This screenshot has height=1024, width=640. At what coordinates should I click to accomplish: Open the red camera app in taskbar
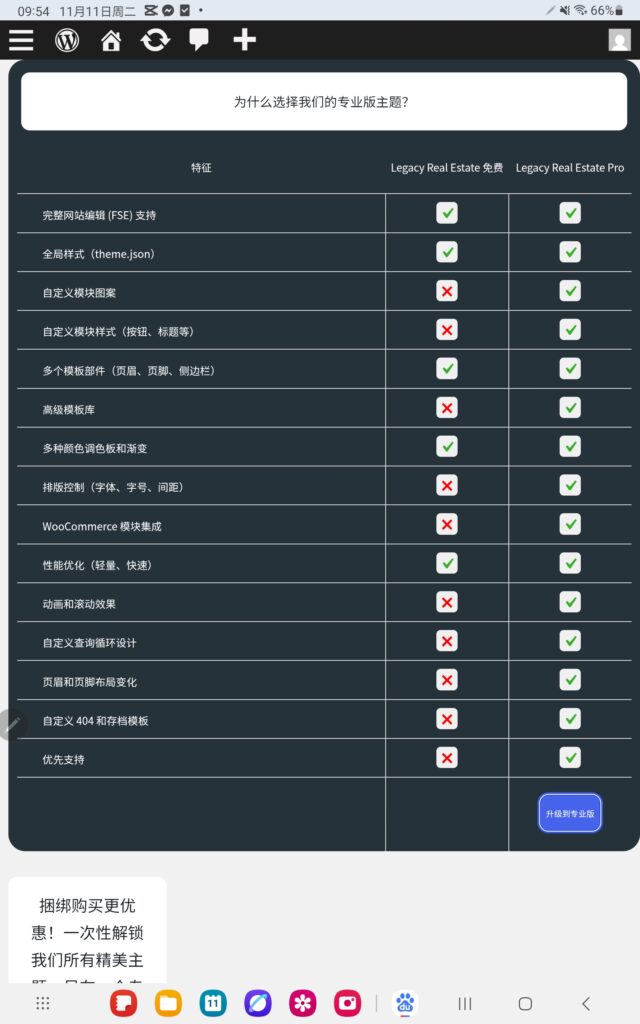[x=348, y=1003]
